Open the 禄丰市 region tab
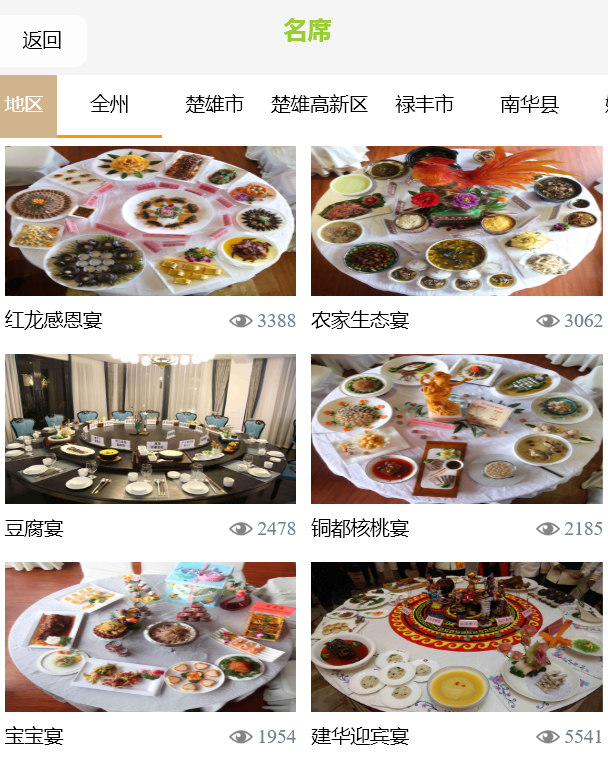This screenshot has width=608, height=767. coord(425,104)
